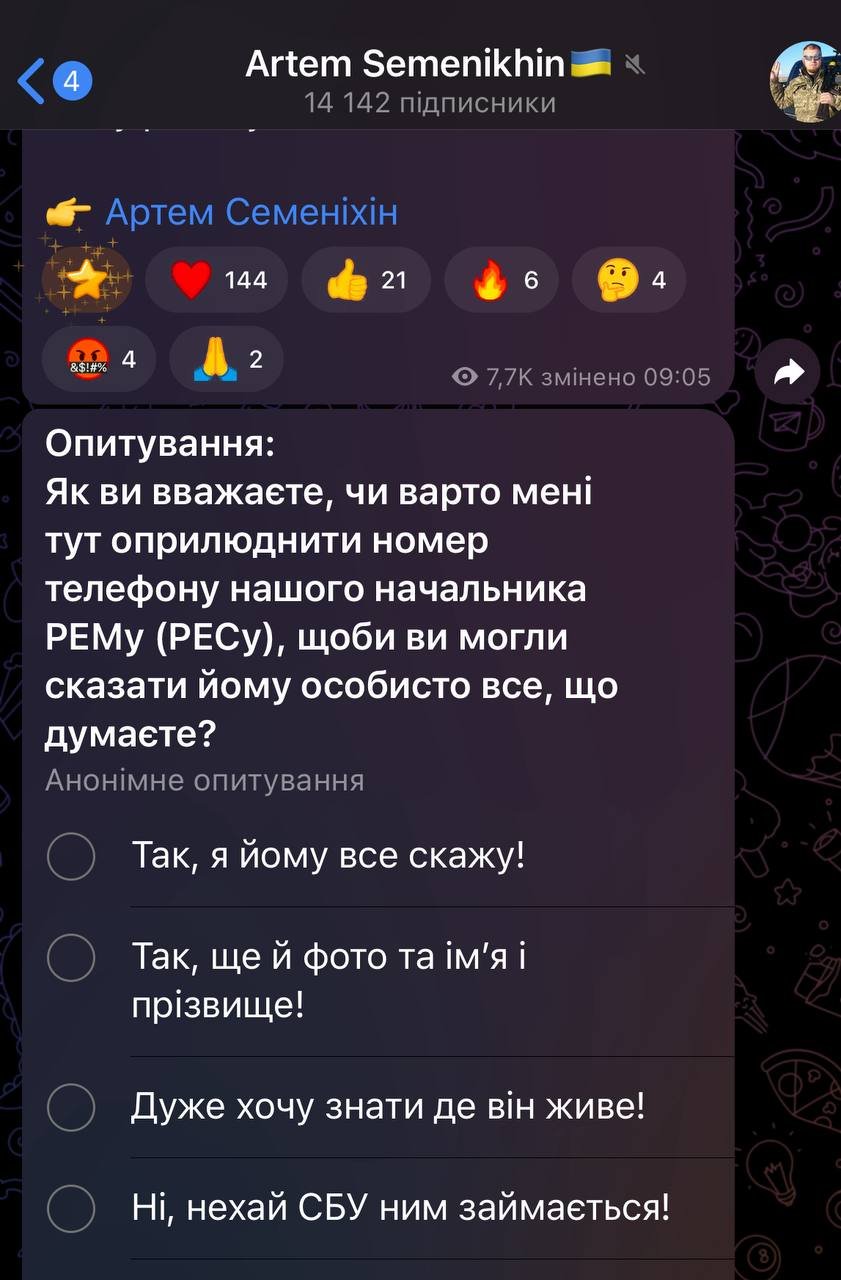Open channel info from the title

[x=430, y=66]
